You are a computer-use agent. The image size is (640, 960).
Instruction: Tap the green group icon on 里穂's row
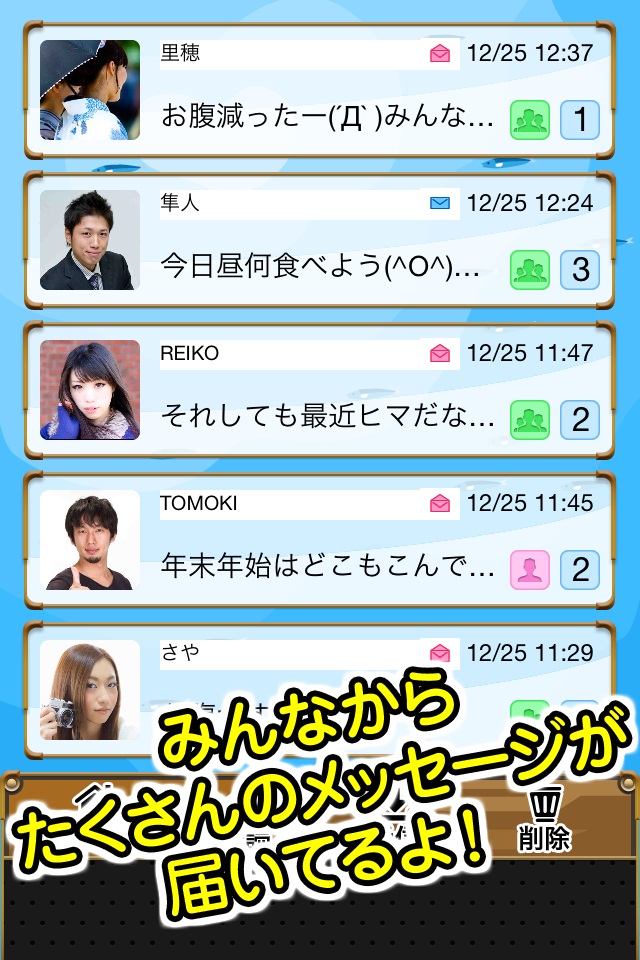click(x=530, y=120)
